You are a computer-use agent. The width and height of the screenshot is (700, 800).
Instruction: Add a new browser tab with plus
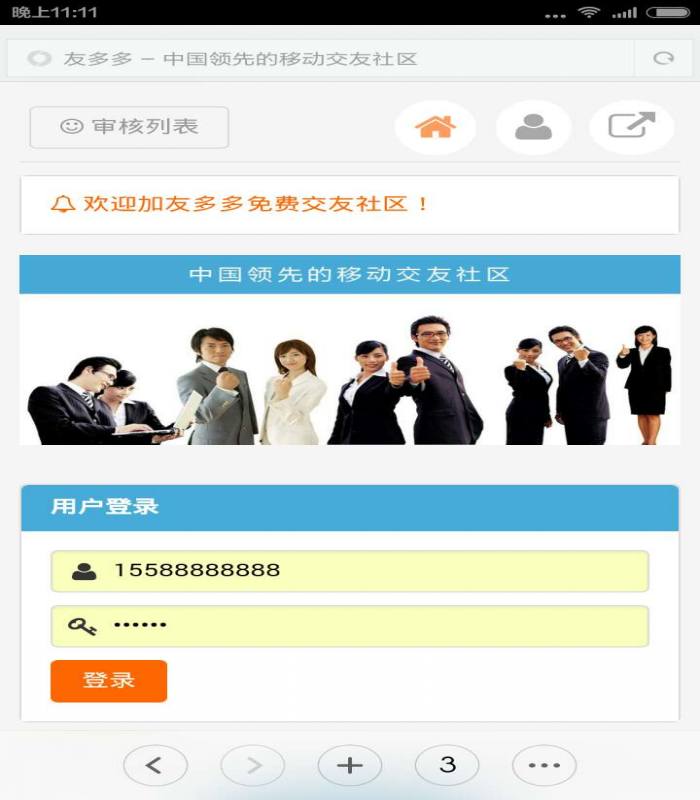(349, 766)
